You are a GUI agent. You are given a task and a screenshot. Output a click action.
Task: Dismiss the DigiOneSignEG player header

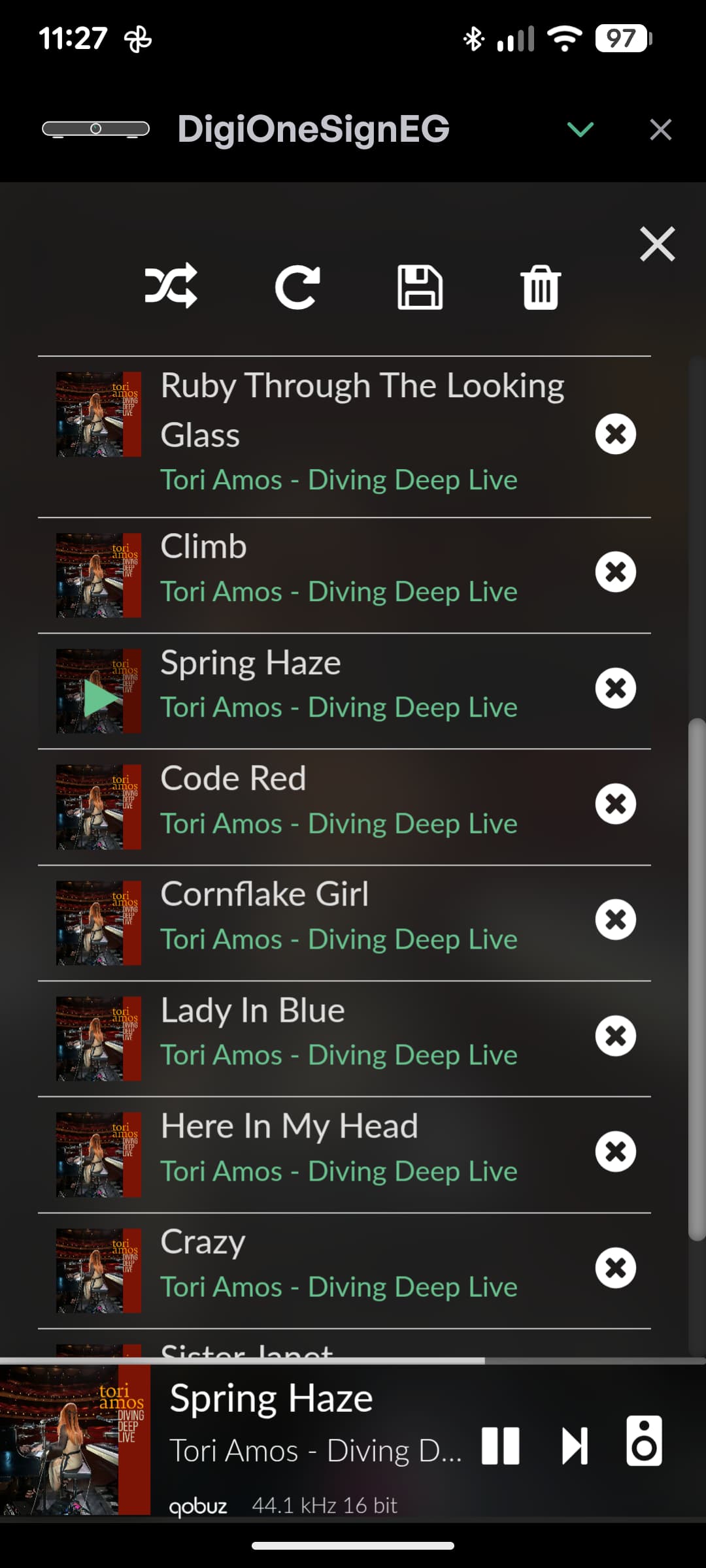click(661, 129)
